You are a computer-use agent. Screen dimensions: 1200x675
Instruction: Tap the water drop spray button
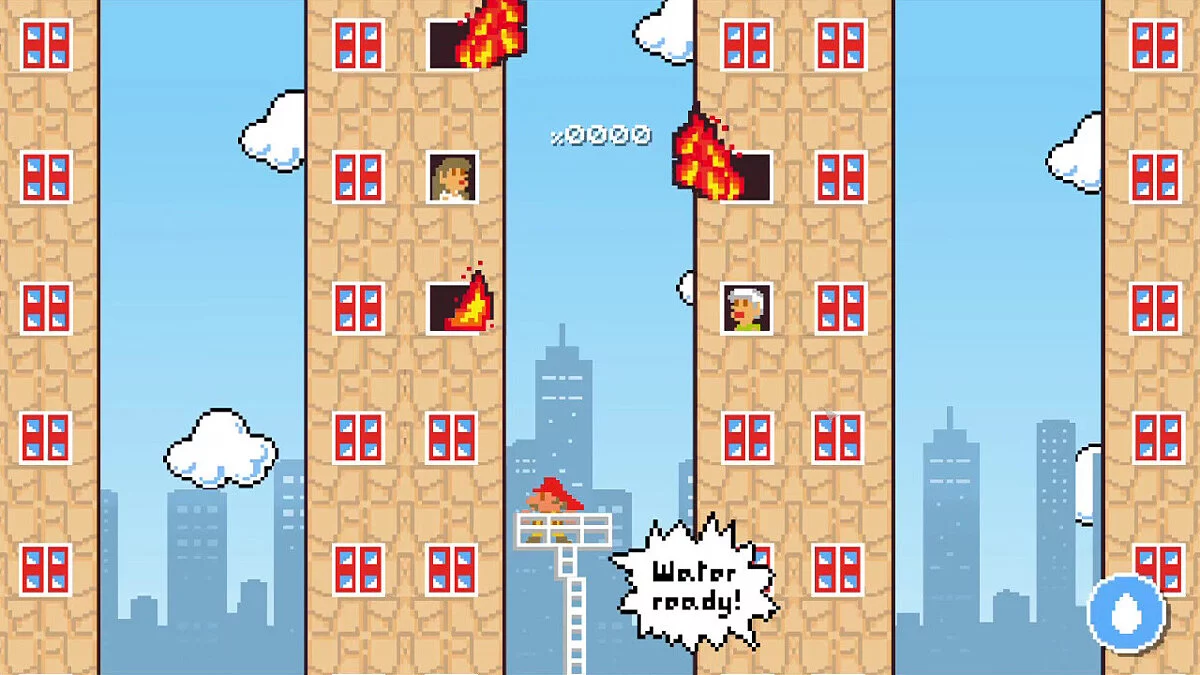pos(1127,612)
